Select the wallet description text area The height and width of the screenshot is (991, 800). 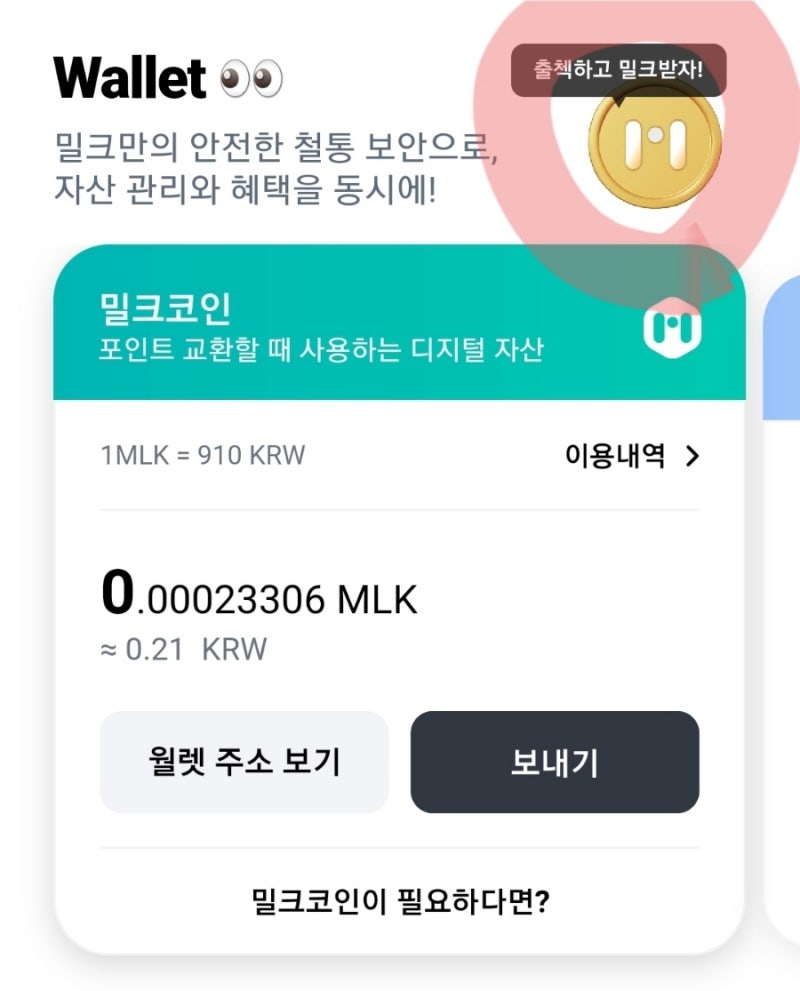(270, 167)
